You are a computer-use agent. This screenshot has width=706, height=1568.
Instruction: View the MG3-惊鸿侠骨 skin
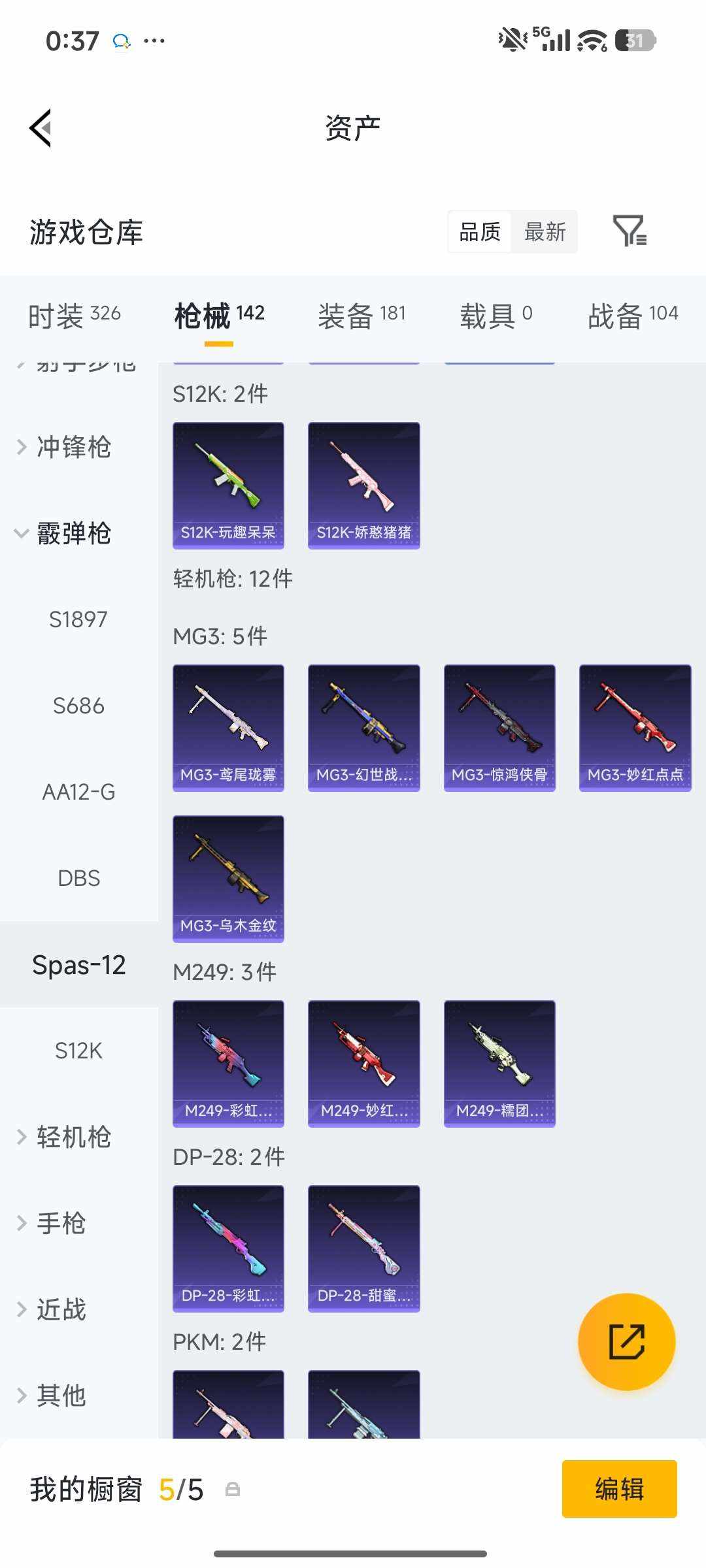click(x=499, y=727)
